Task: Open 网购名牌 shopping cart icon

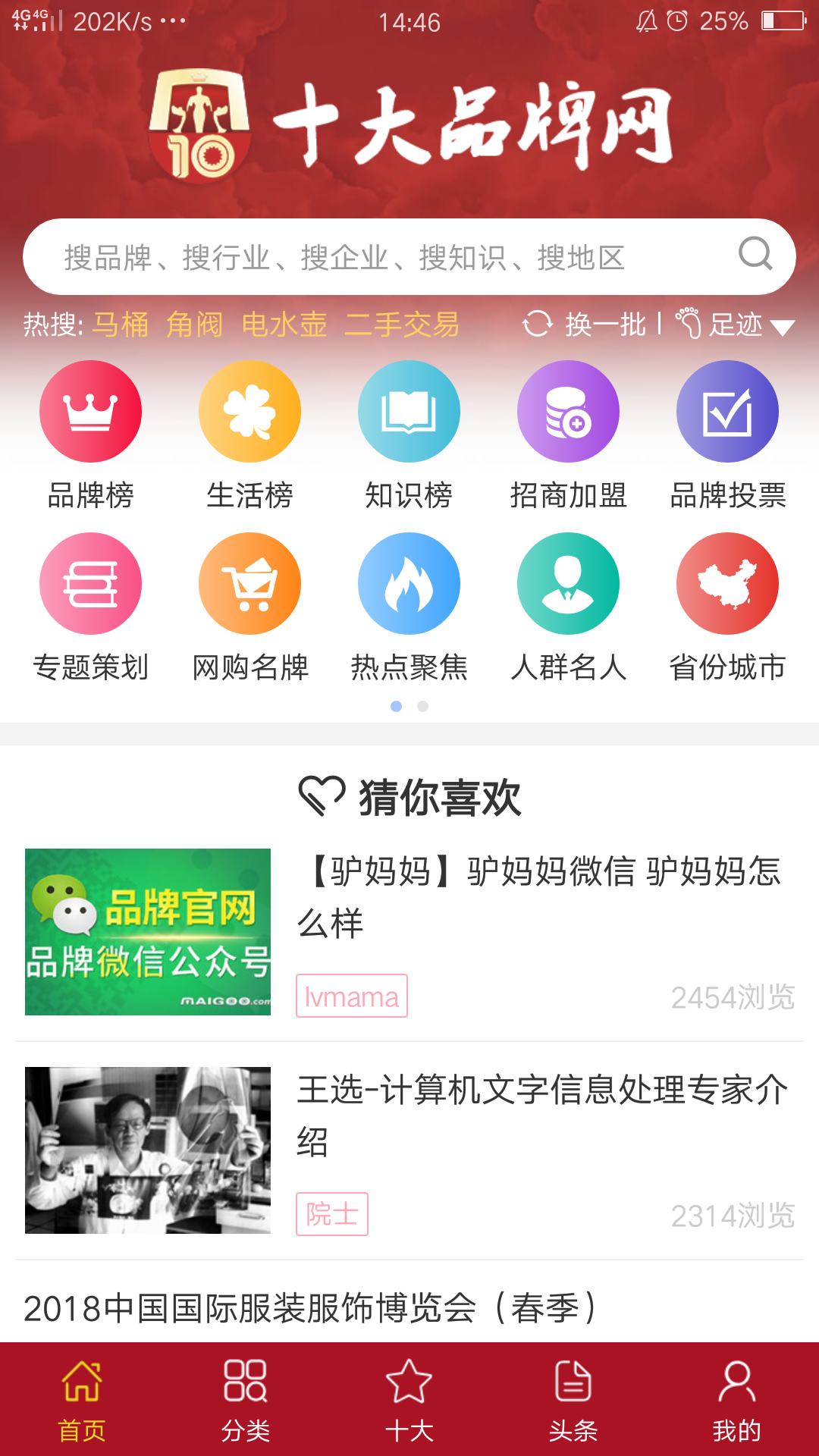Action: [x=249, y=583]
